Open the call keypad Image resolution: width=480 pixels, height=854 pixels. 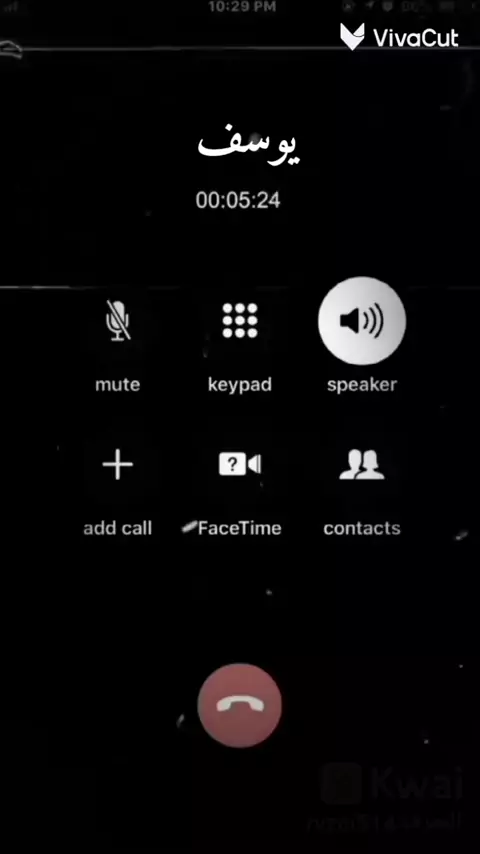point(240,321)
